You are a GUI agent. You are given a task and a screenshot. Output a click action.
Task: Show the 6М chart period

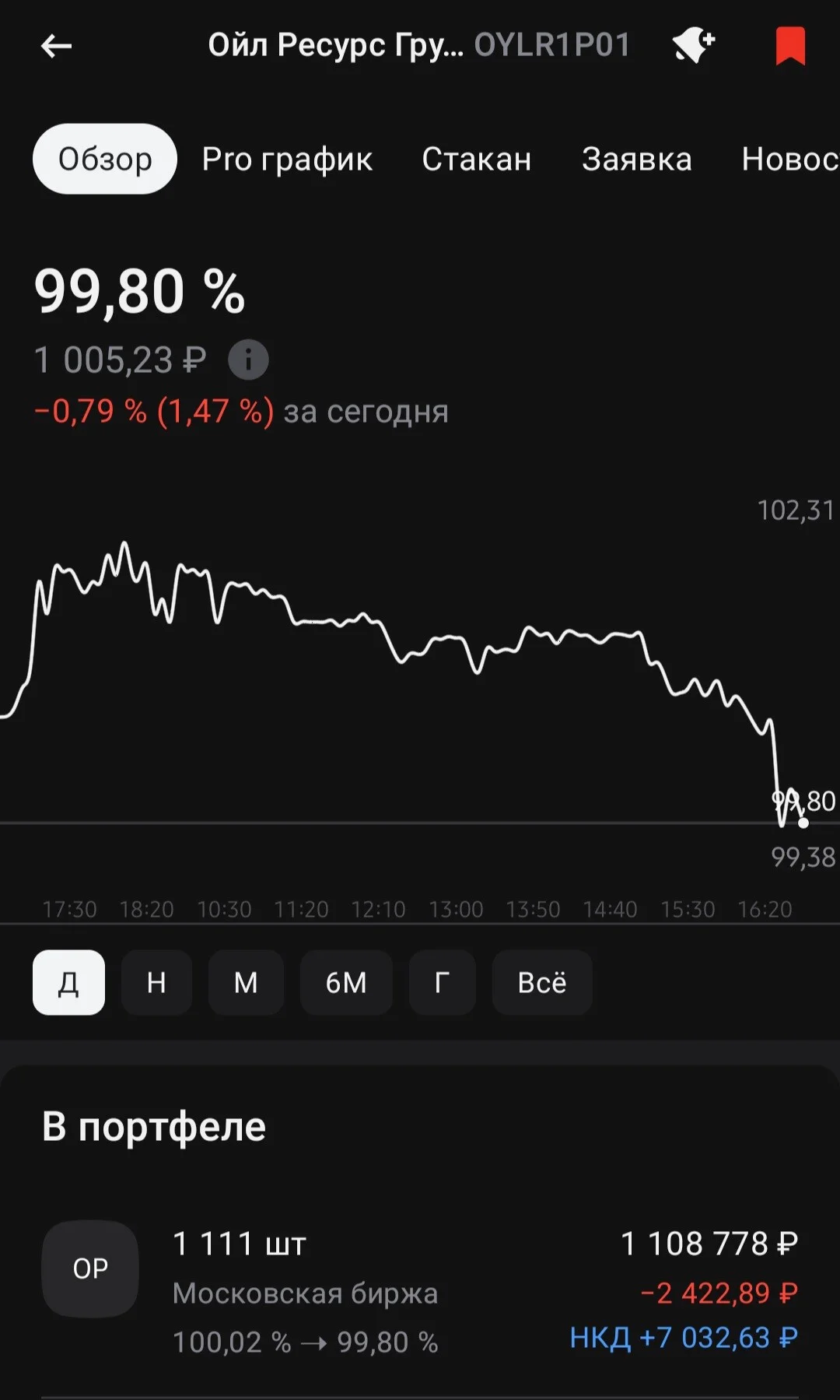coord(346,982)
